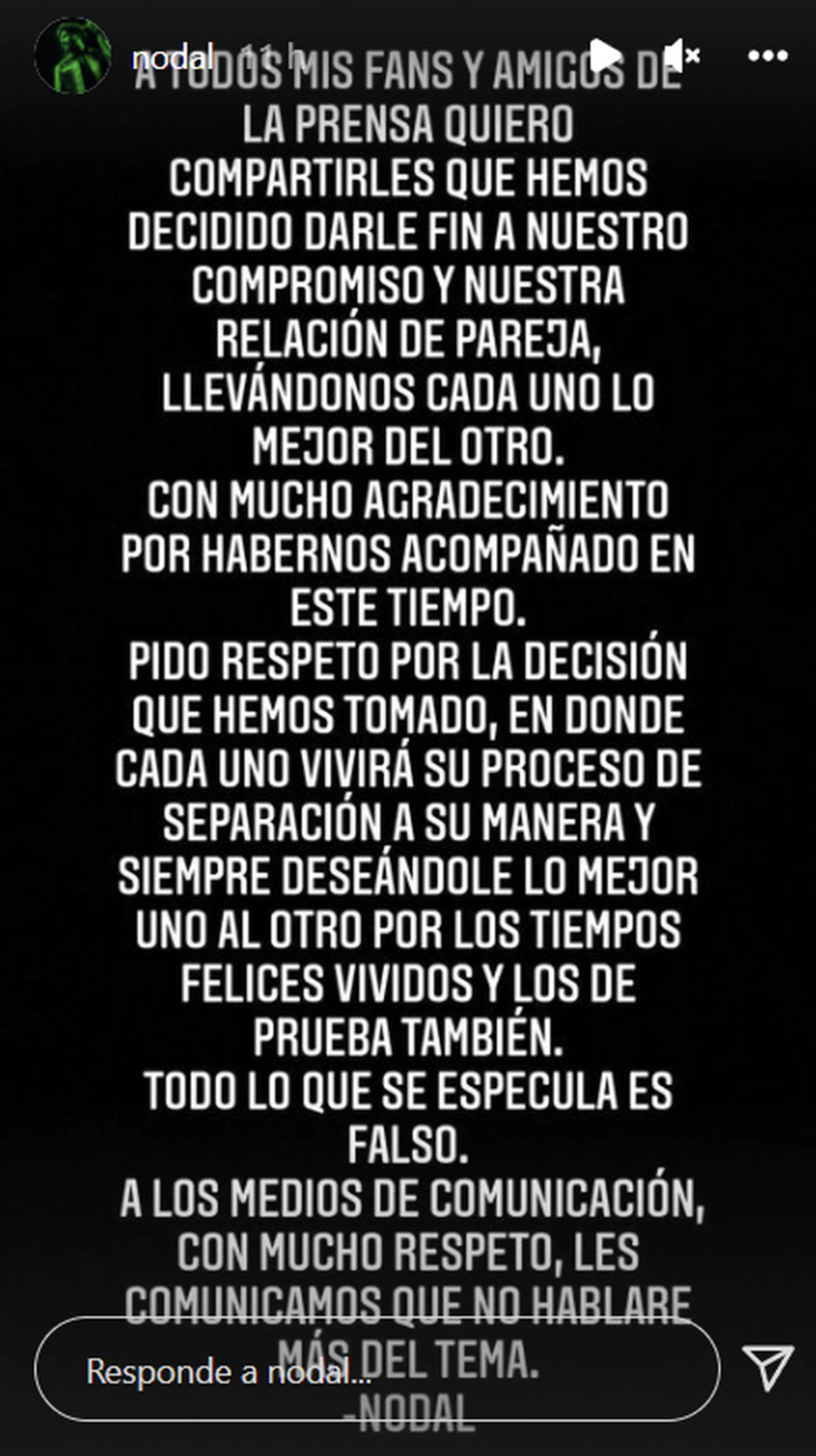816x1456 pixels.
Task: Open the three-dot overflow menu
Action: [767, 56]
